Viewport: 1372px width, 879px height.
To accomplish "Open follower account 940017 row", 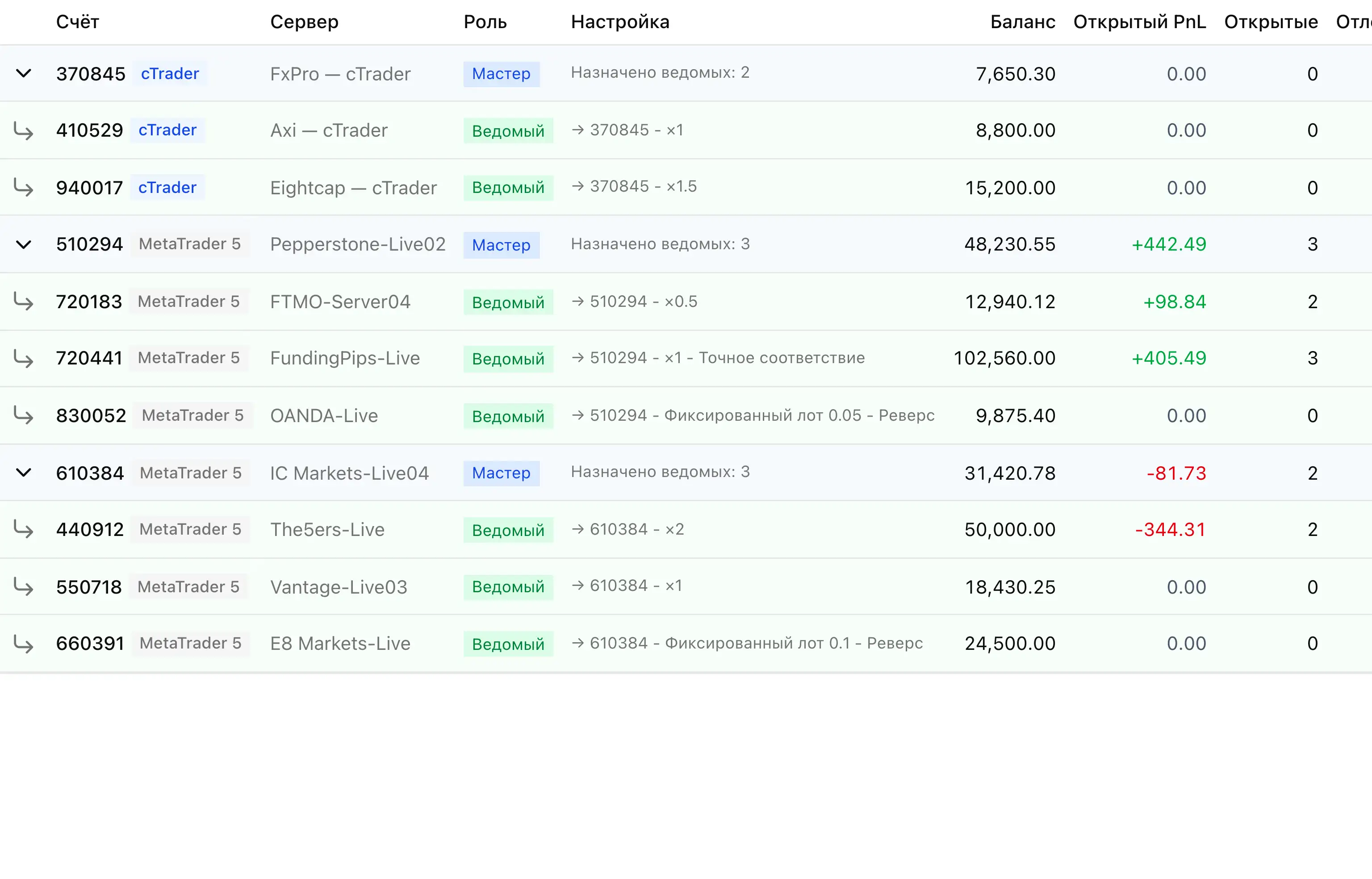I will tap(686, 188).
